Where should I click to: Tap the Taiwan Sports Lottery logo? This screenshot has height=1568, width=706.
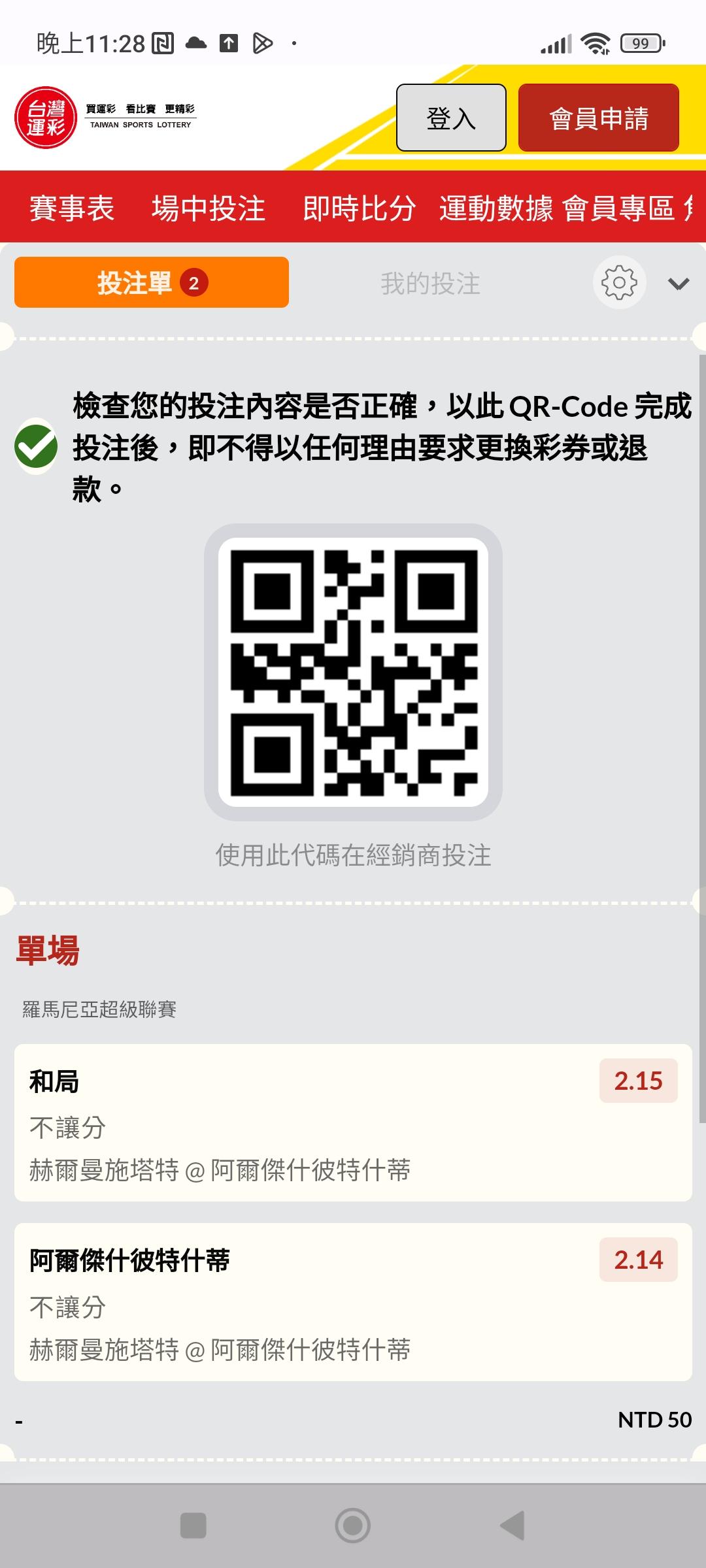[105, 118]
